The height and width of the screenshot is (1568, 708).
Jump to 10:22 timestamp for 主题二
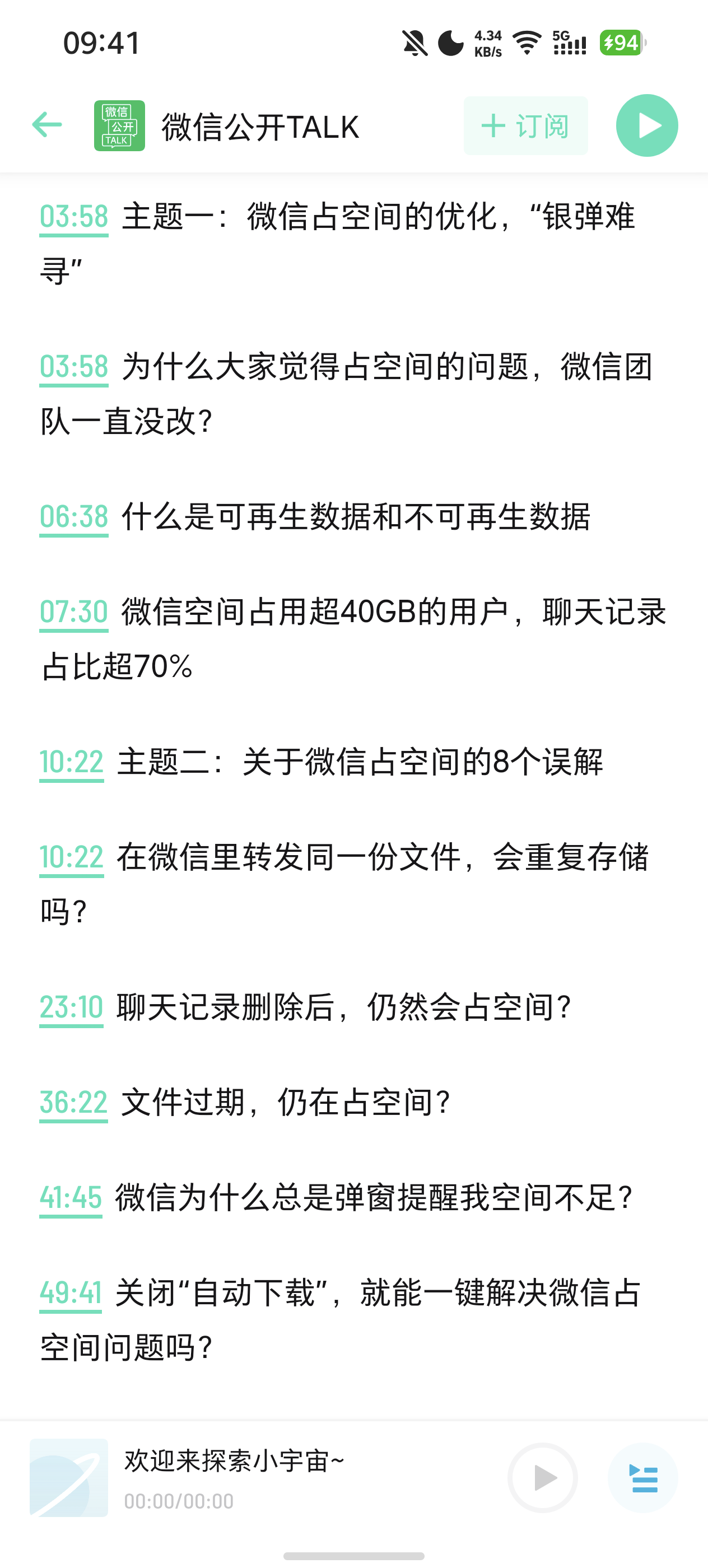click(71, 762)
